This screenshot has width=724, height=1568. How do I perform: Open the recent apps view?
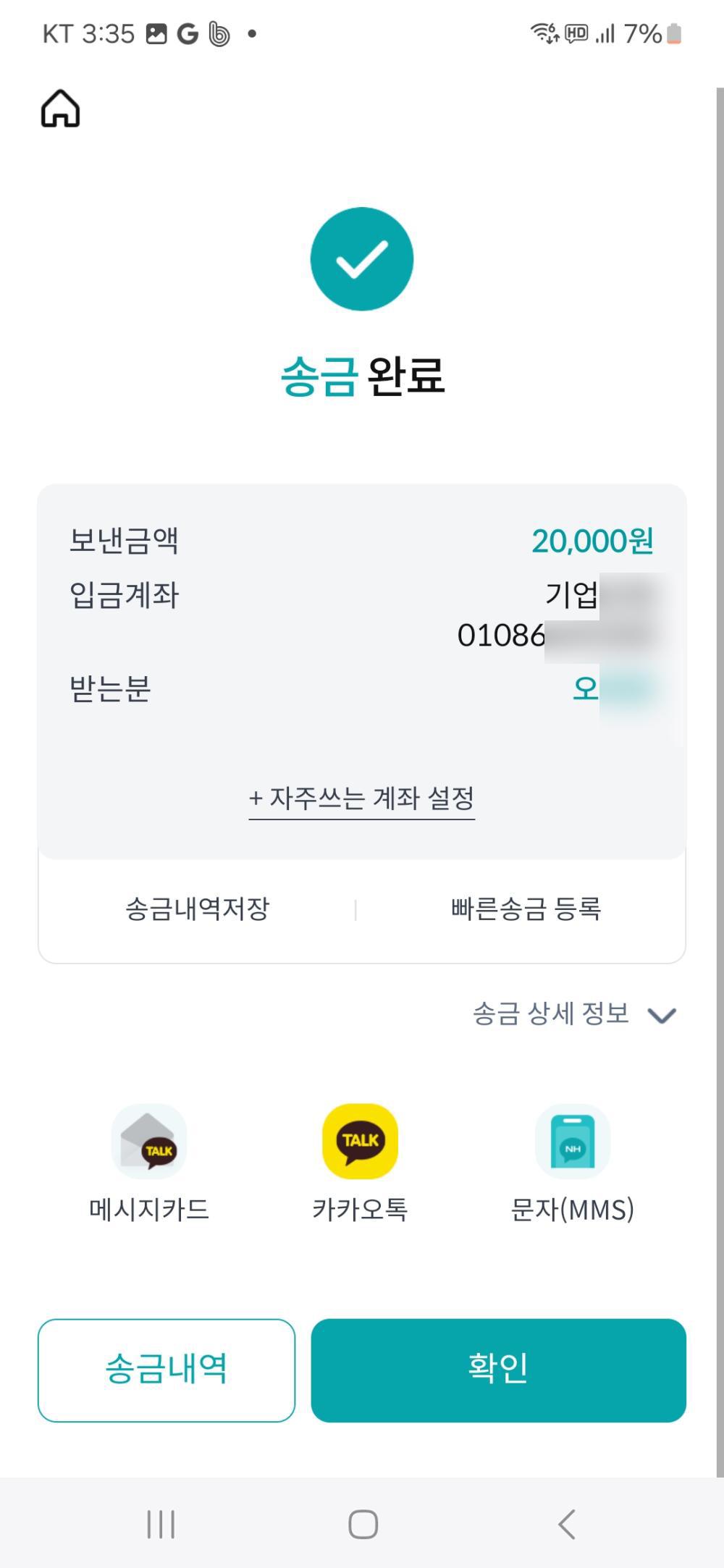[x=161, y=1524]
